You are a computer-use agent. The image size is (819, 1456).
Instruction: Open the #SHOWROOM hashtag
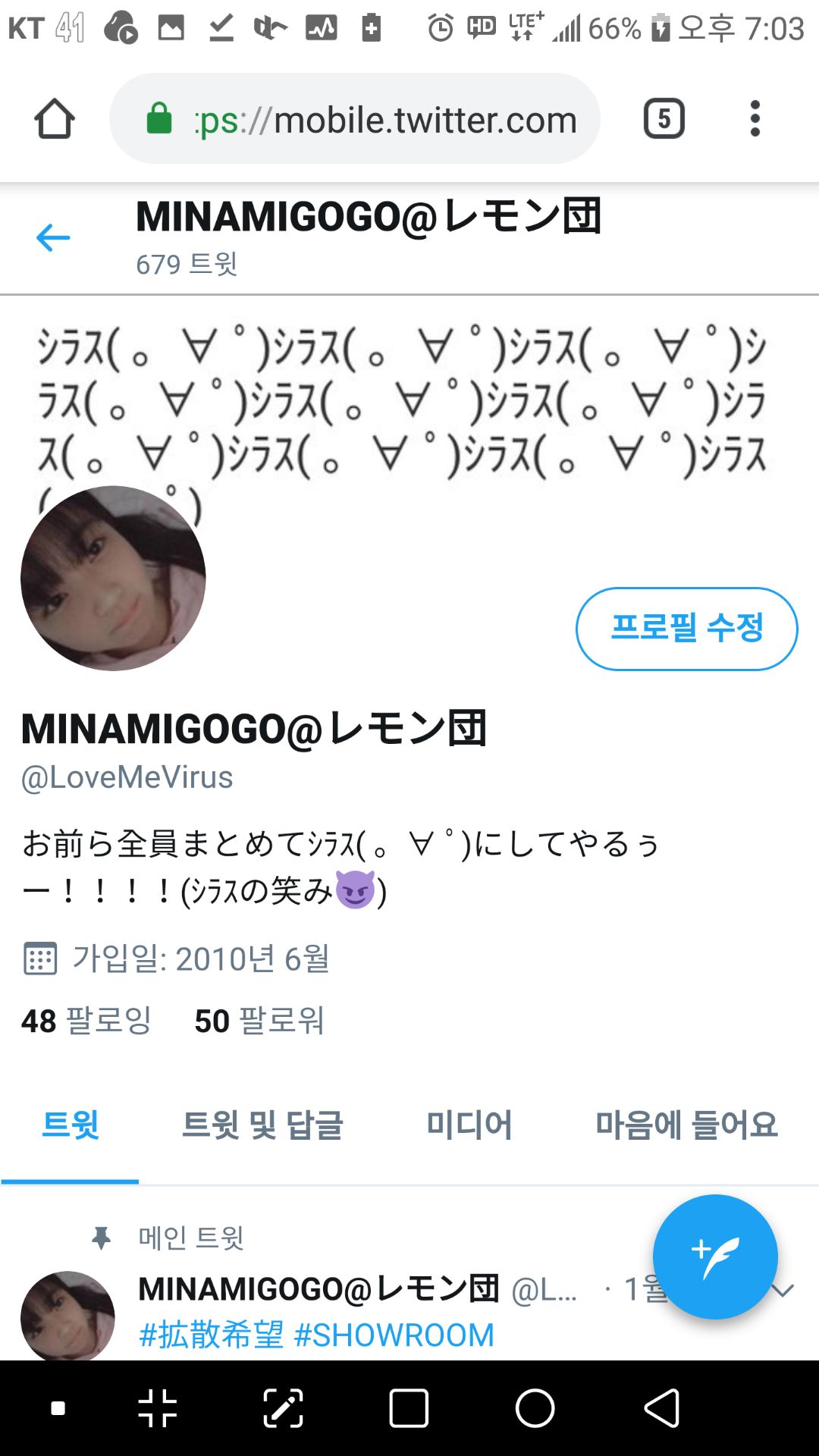point(394,1335)
